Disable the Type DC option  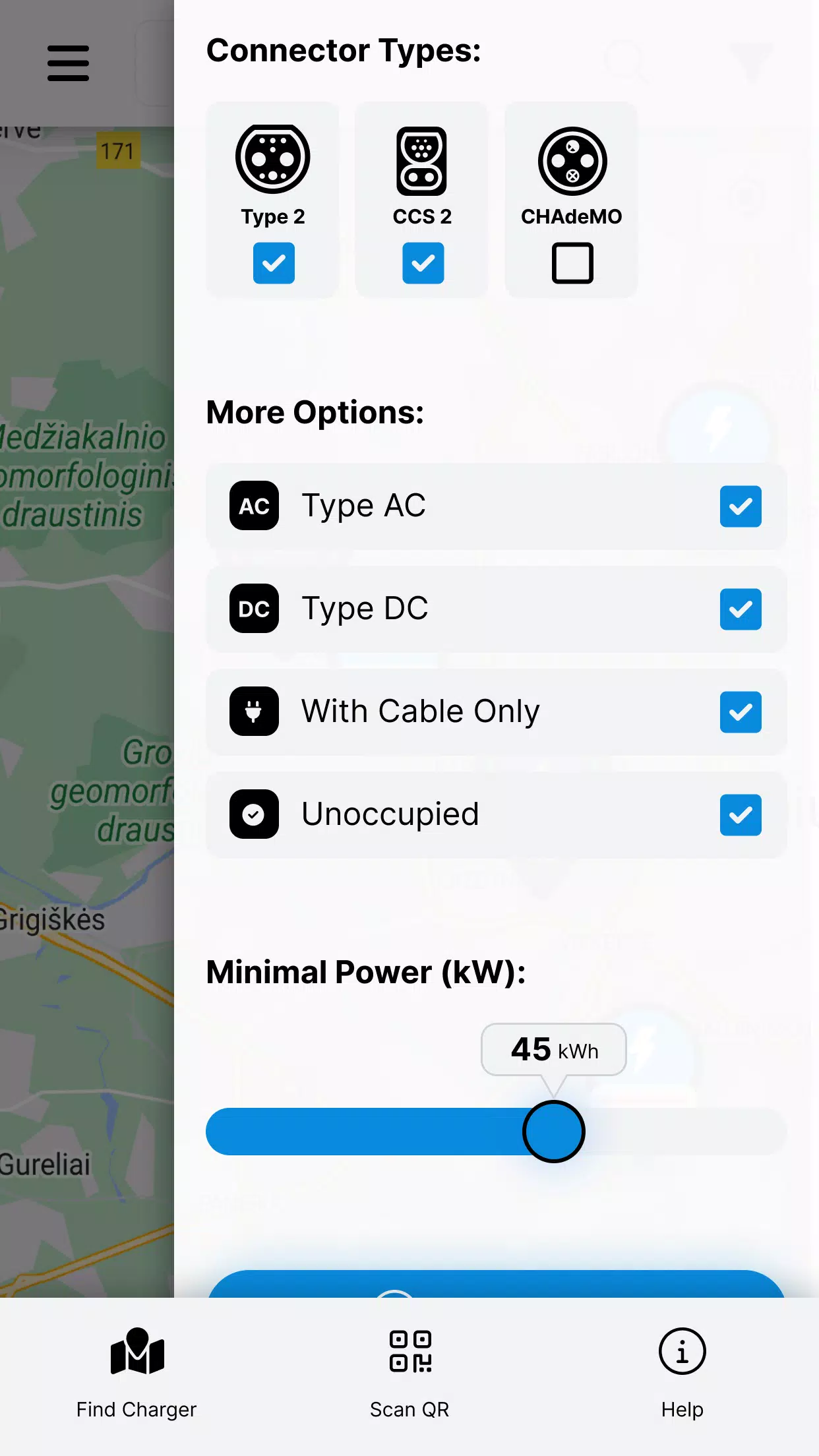740,609
